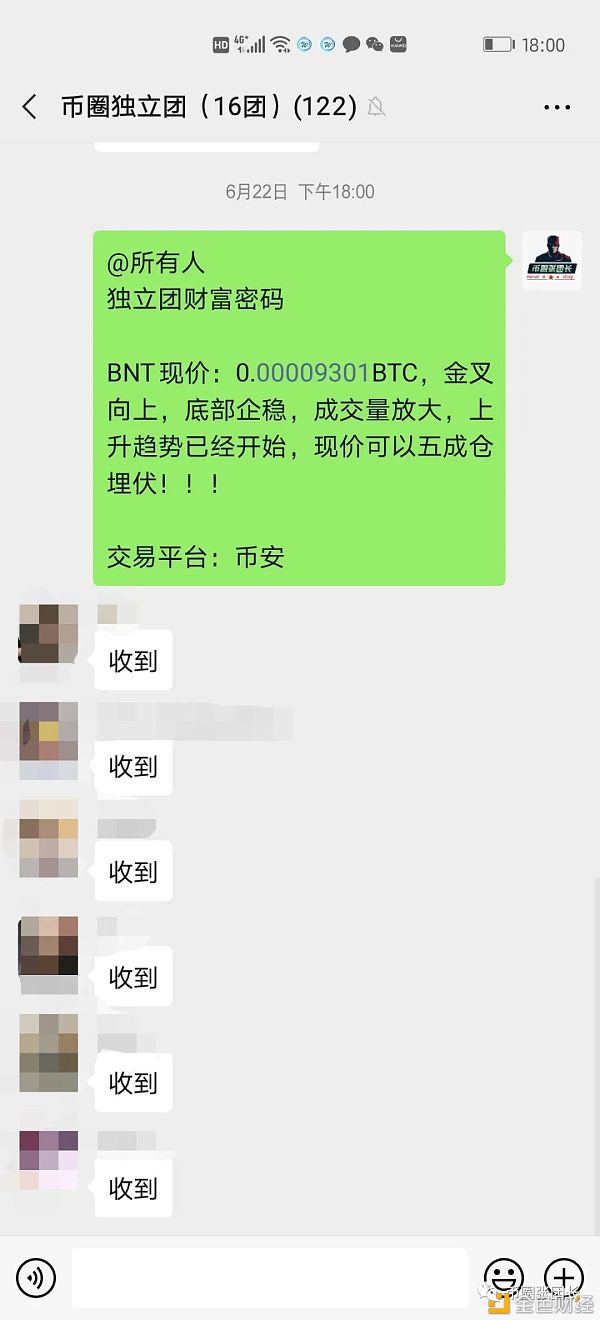
Task: Open the emoji picker
Action: (503, 1277)
